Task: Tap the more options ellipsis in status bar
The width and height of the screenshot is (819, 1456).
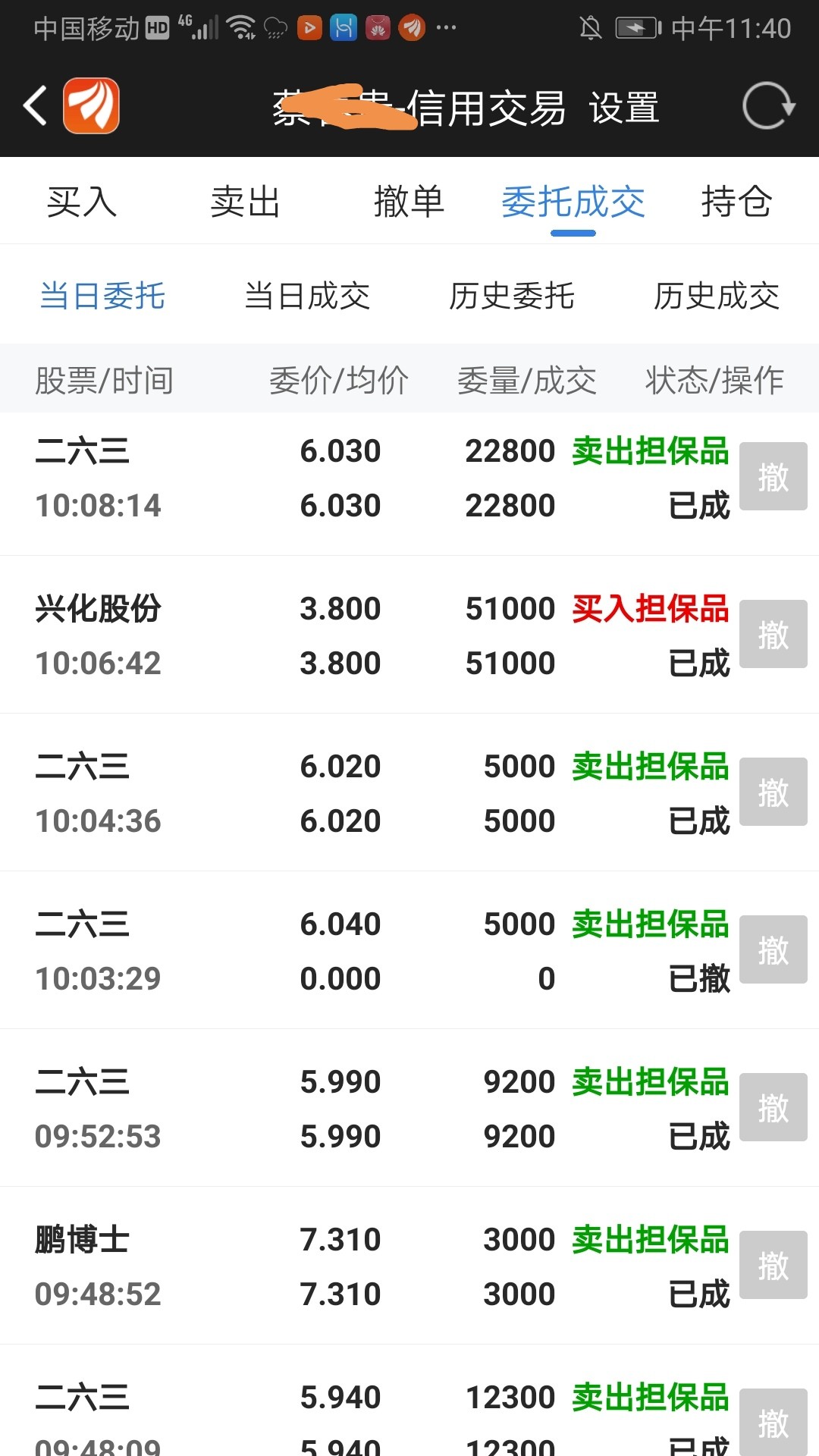Action: click(x=444, y=27)
